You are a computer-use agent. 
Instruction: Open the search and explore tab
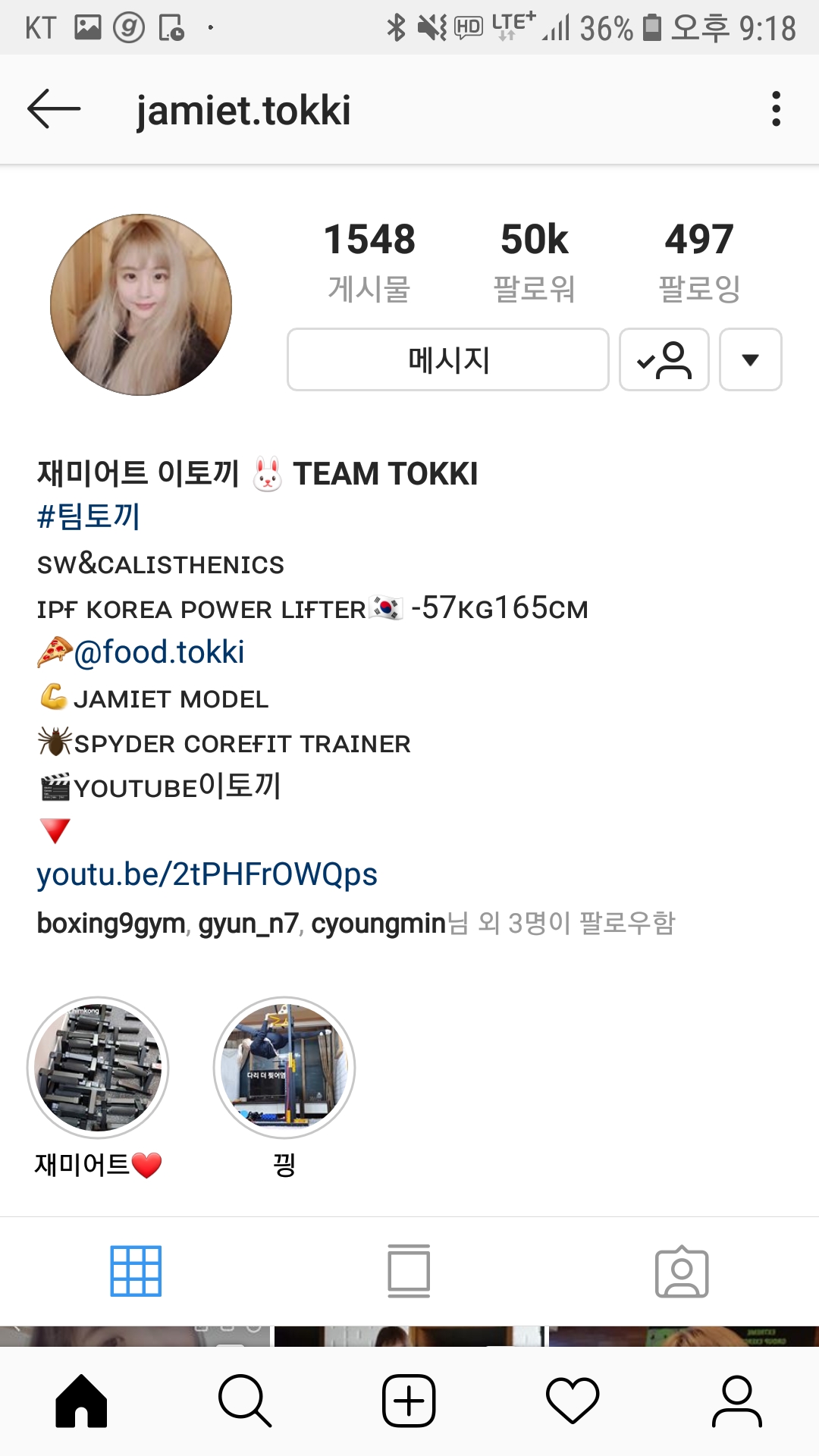pyautogui.click(x=244, y=1401)
